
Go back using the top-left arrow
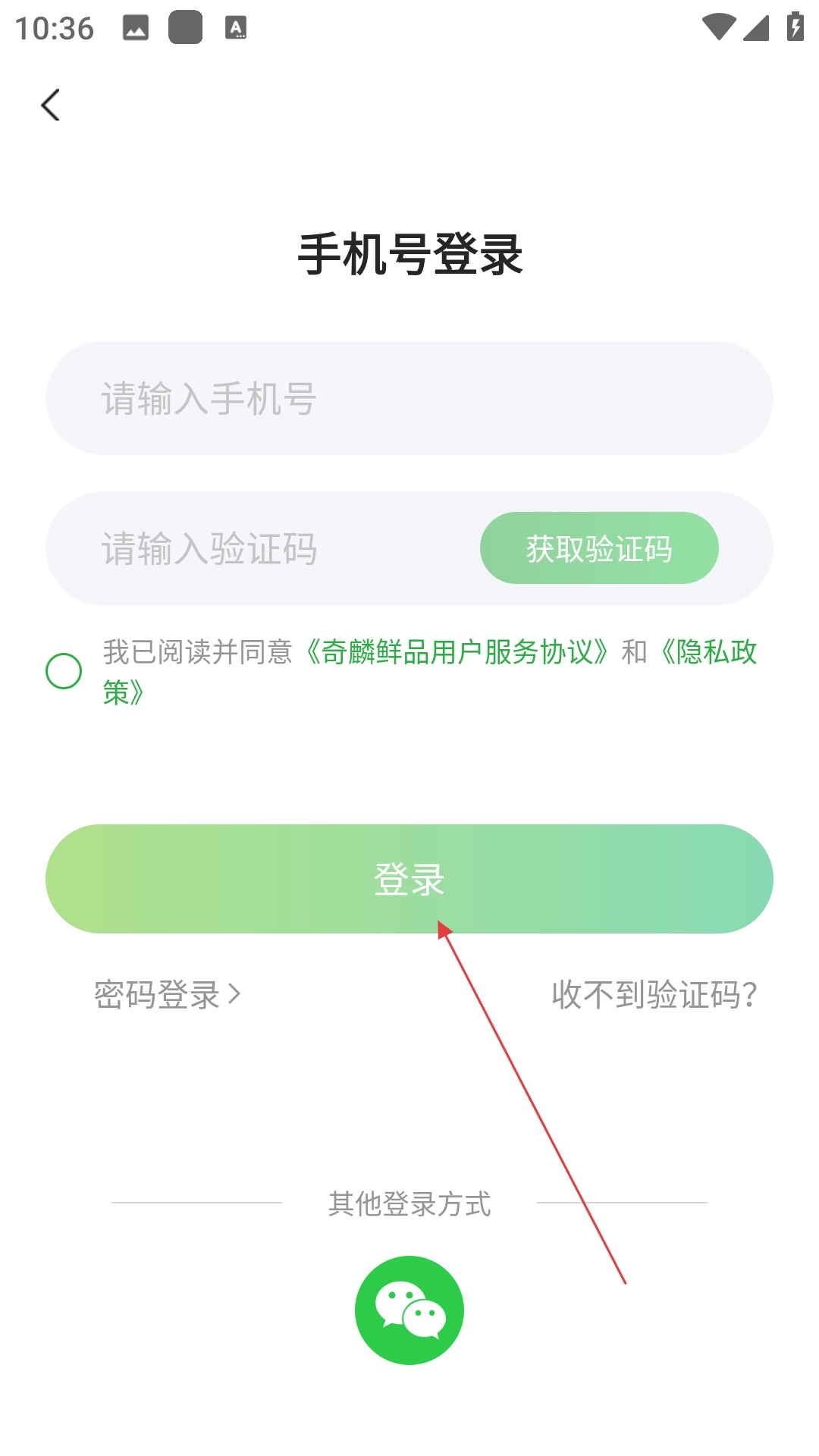click(50, 105)
